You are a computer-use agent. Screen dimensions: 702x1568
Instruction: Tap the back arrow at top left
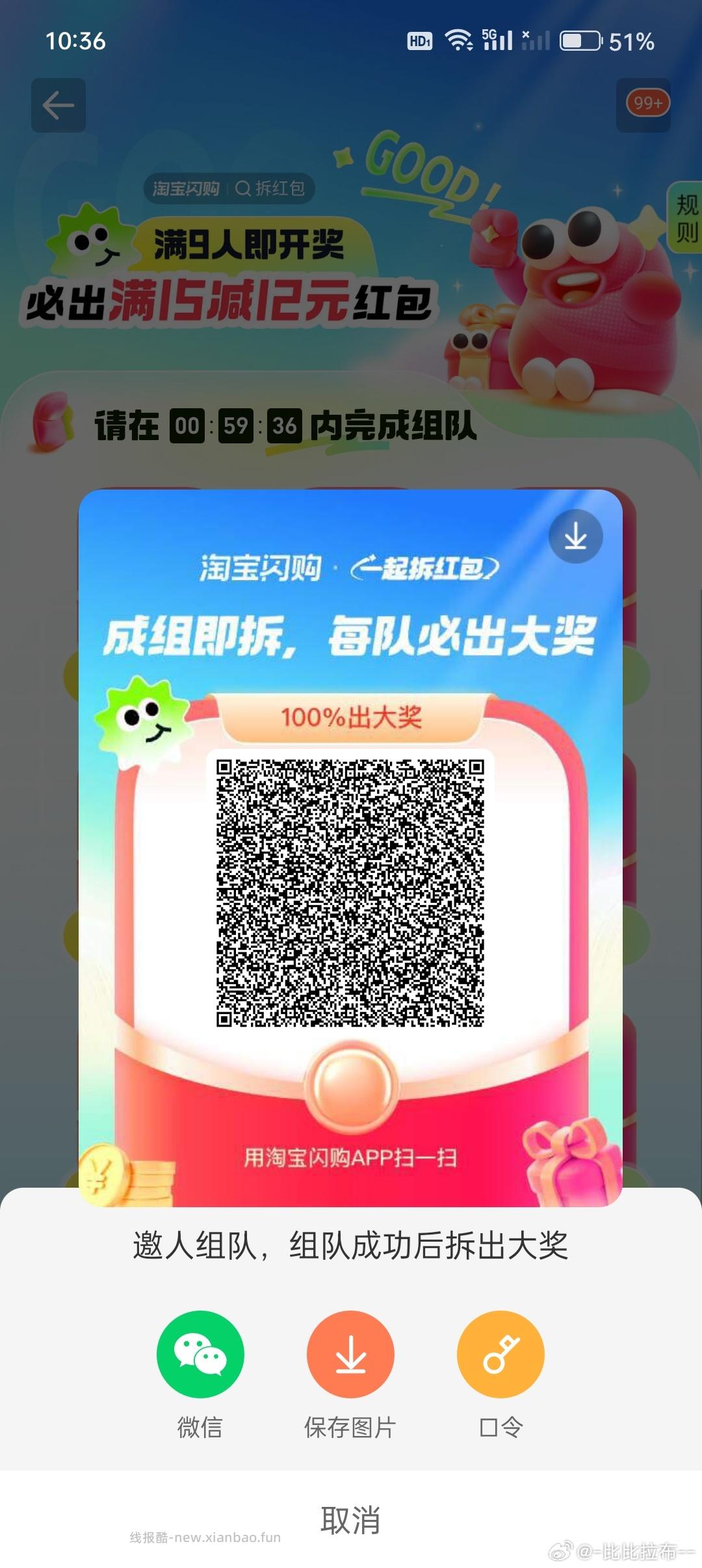point(59,105)
